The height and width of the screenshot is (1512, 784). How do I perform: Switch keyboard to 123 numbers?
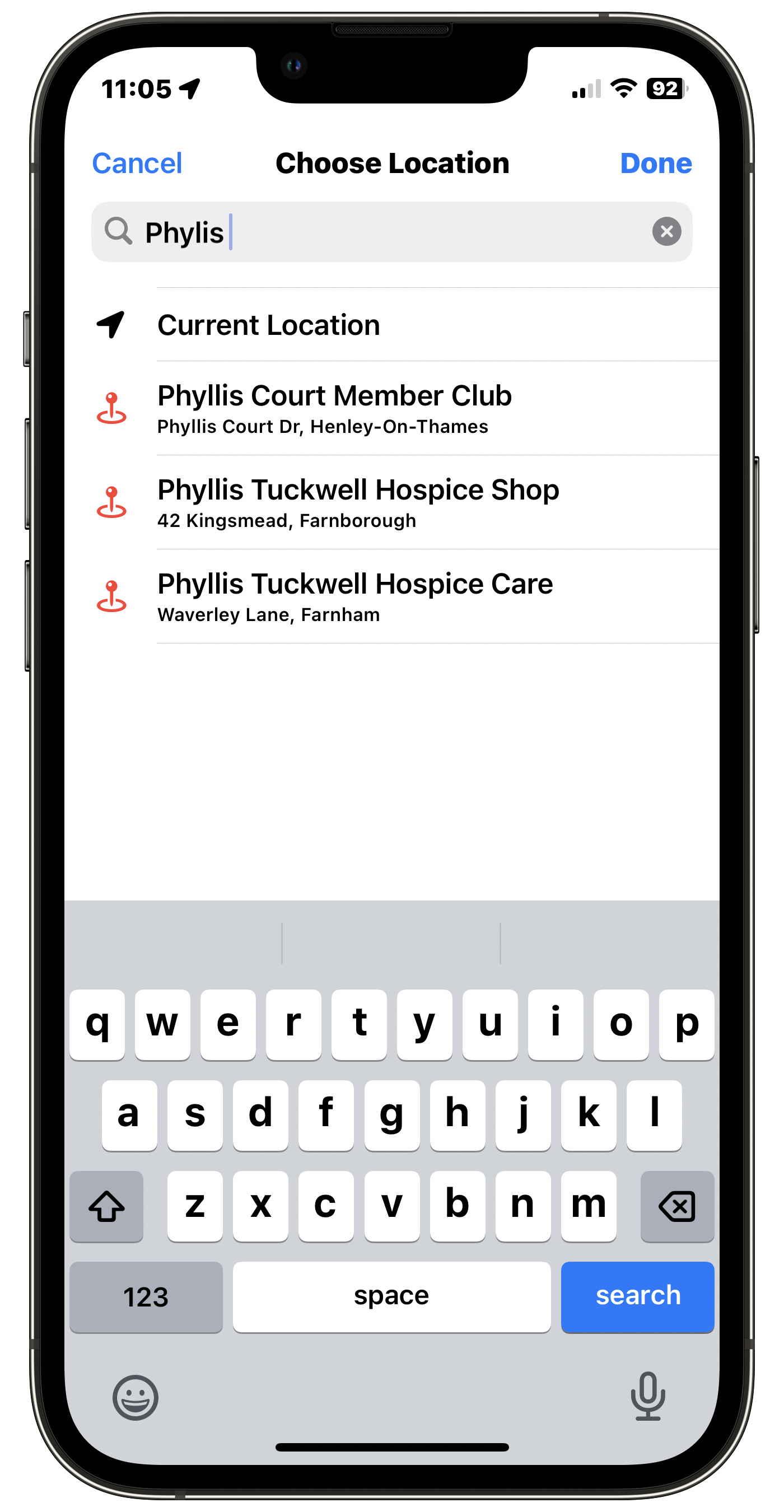pos(146,1296)
